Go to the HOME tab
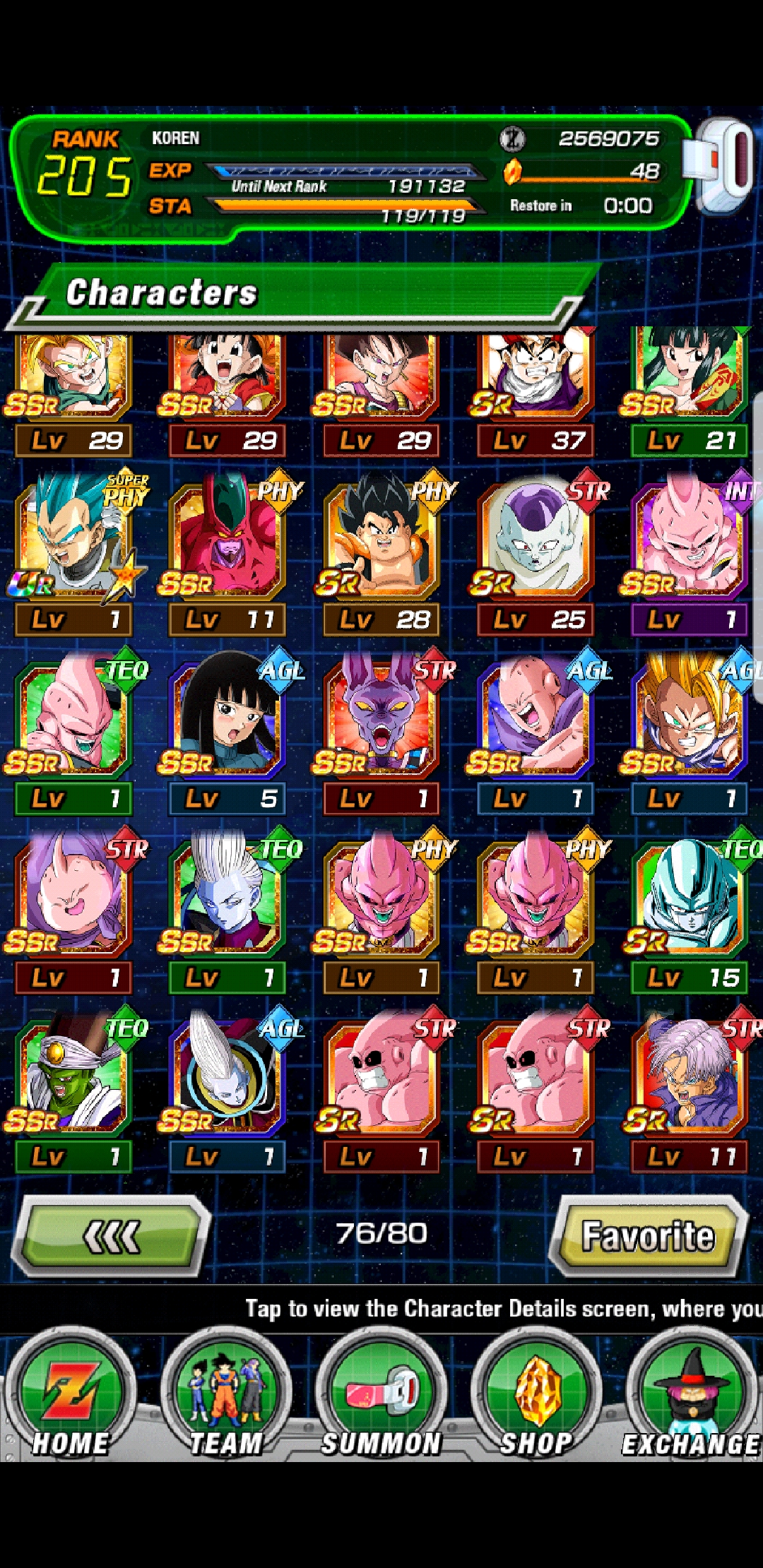763x1568 pixels. pyautogui.click(x=71, y=1395)
